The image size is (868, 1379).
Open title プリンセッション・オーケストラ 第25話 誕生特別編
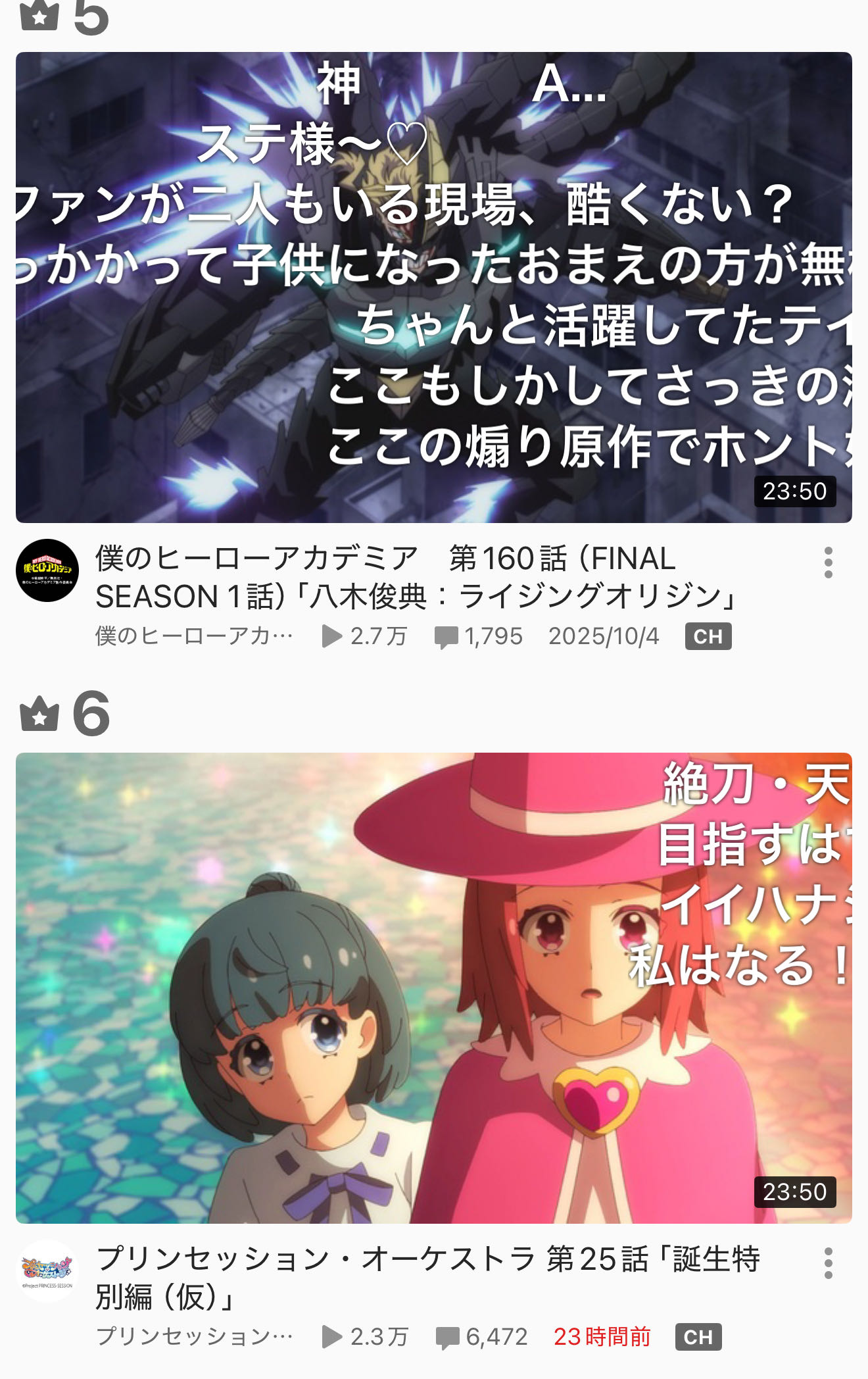[428, 1278]
